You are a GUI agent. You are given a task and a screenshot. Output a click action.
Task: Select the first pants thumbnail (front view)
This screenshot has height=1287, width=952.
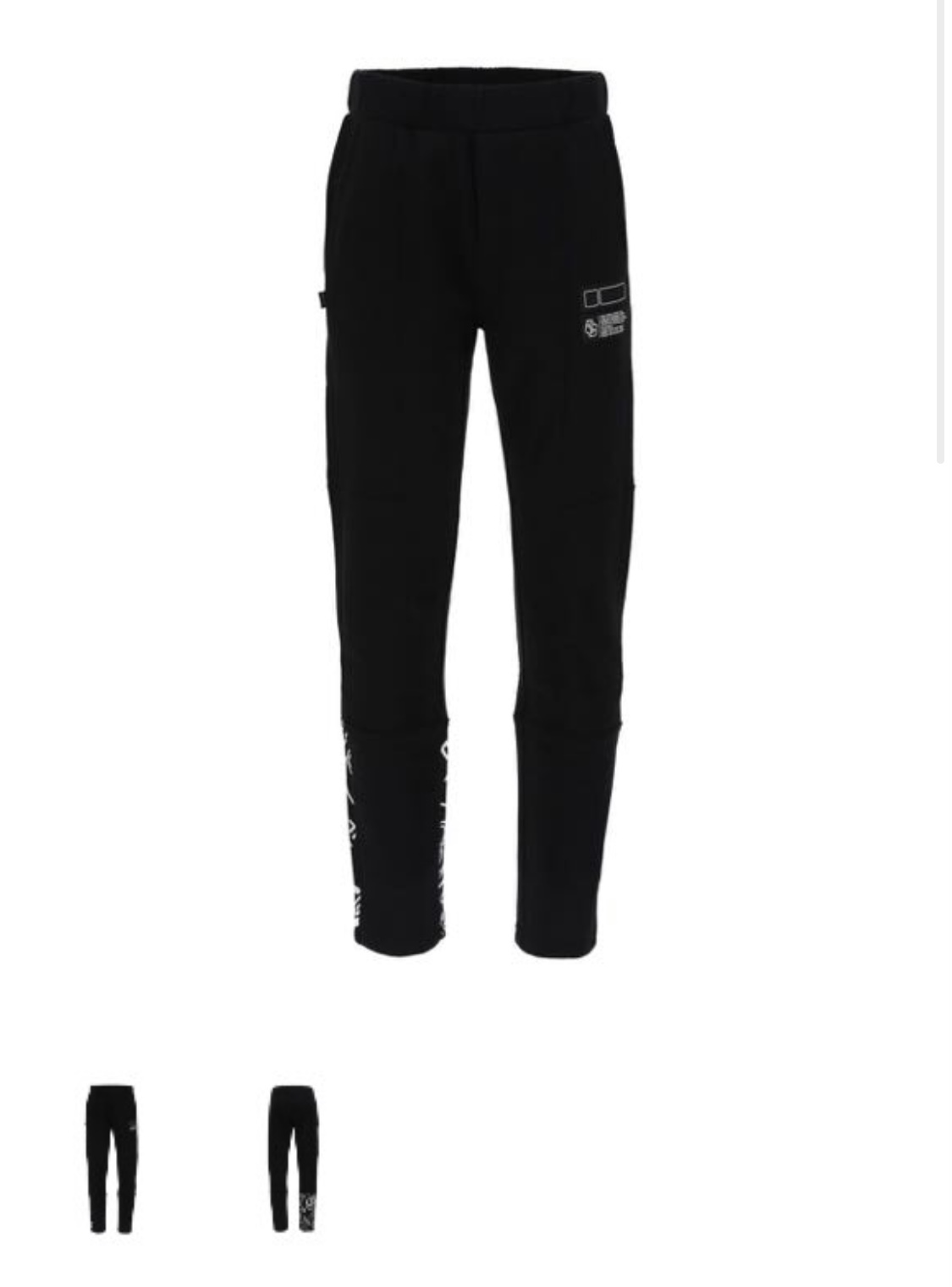click(111, 1158)
